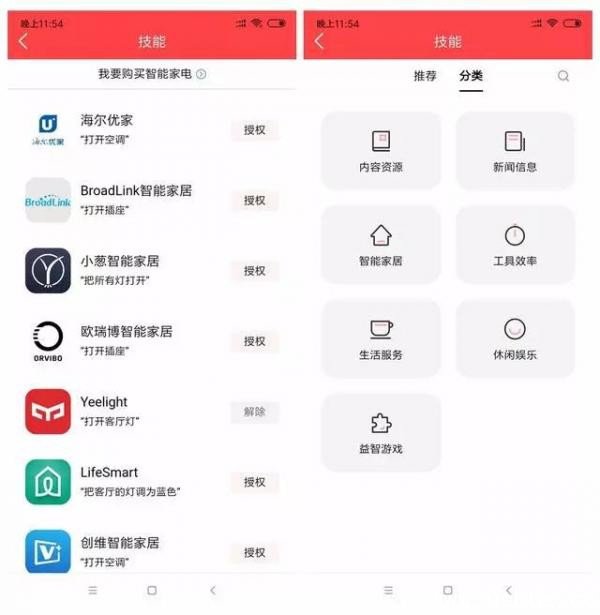Open the search magnifier icon

(x=563, y=76)
